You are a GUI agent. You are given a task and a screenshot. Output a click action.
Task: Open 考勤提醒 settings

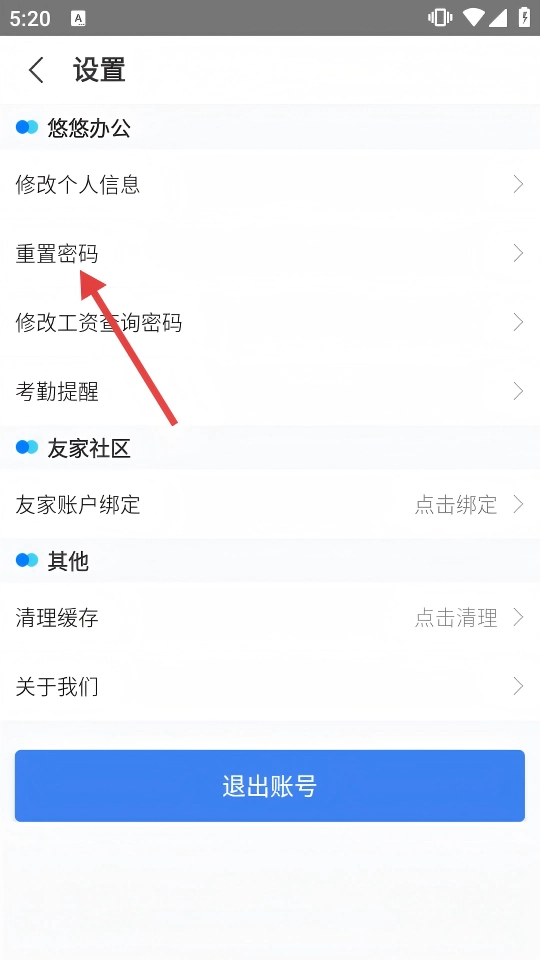pyautogui.click(x=270, y=391)
